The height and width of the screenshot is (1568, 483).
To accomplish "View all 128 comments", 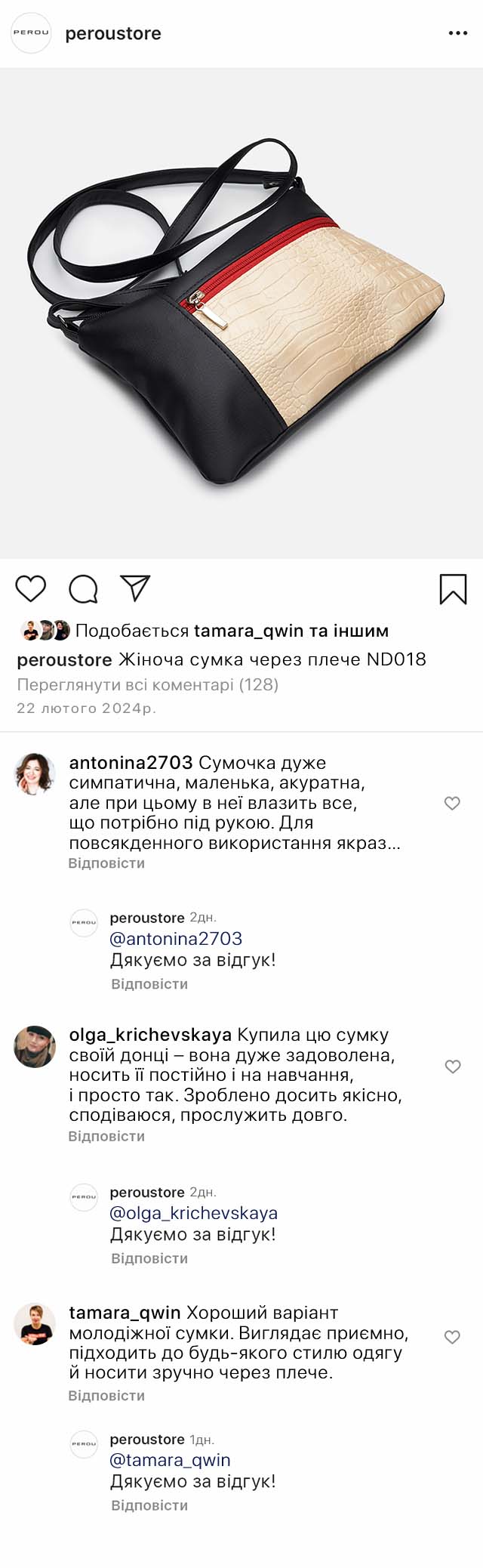I will 148,684.
